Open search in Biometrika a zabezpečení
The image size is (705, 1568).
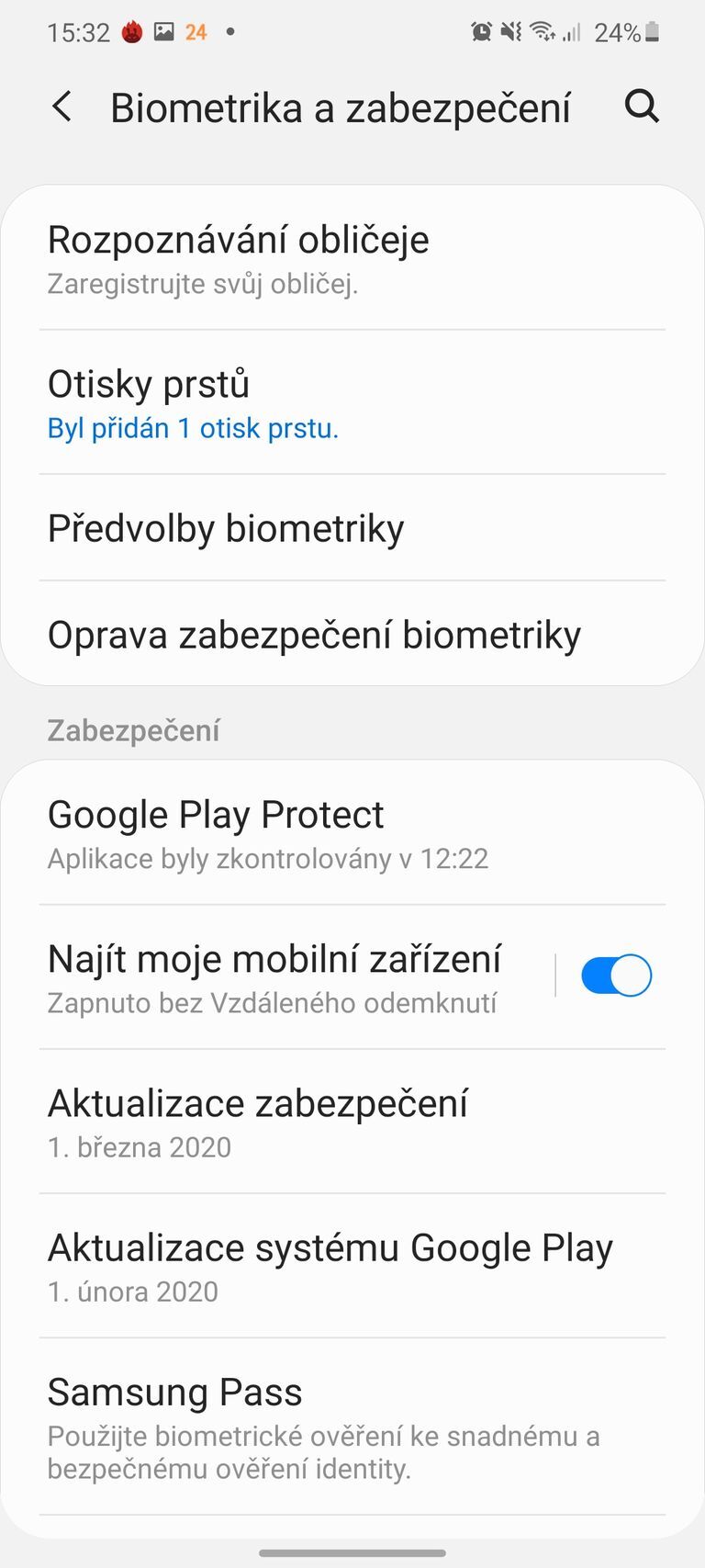[642, 107]
